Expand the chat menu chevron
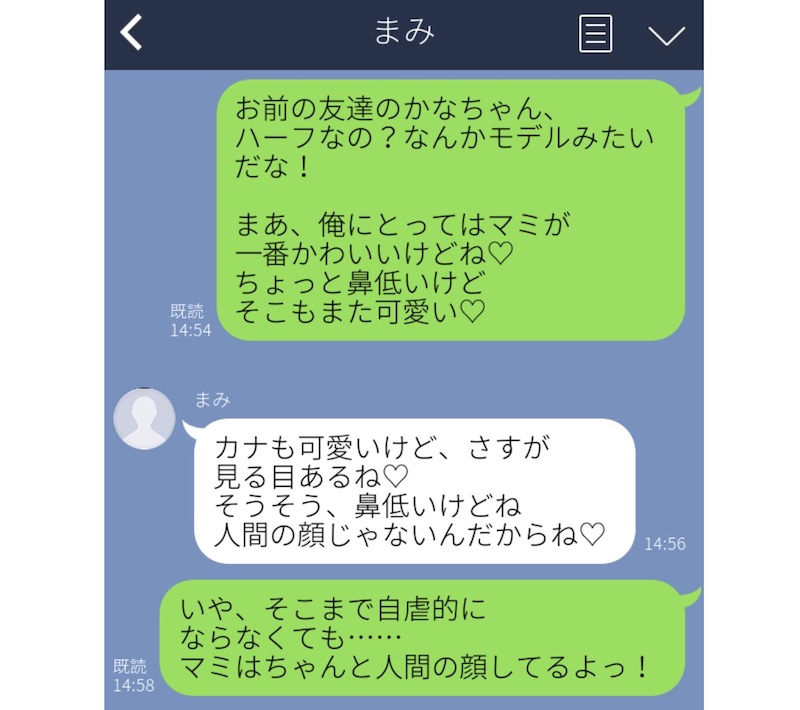This screenshot has width=800, height=710. pyautogui.click(x=666, y=35)
